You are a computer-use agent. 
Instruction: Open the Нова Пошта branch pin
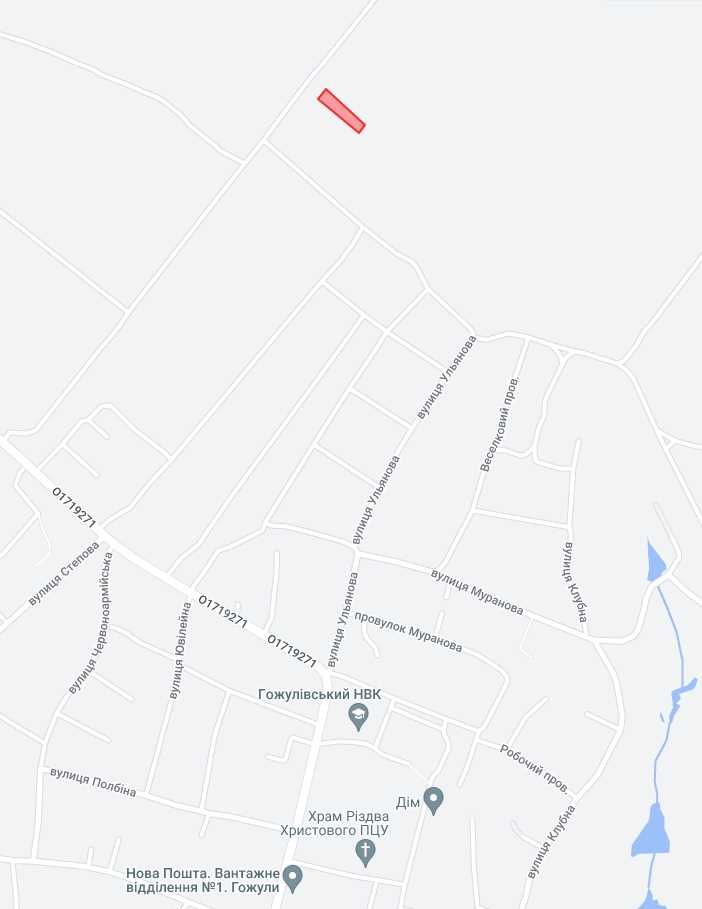292,877
